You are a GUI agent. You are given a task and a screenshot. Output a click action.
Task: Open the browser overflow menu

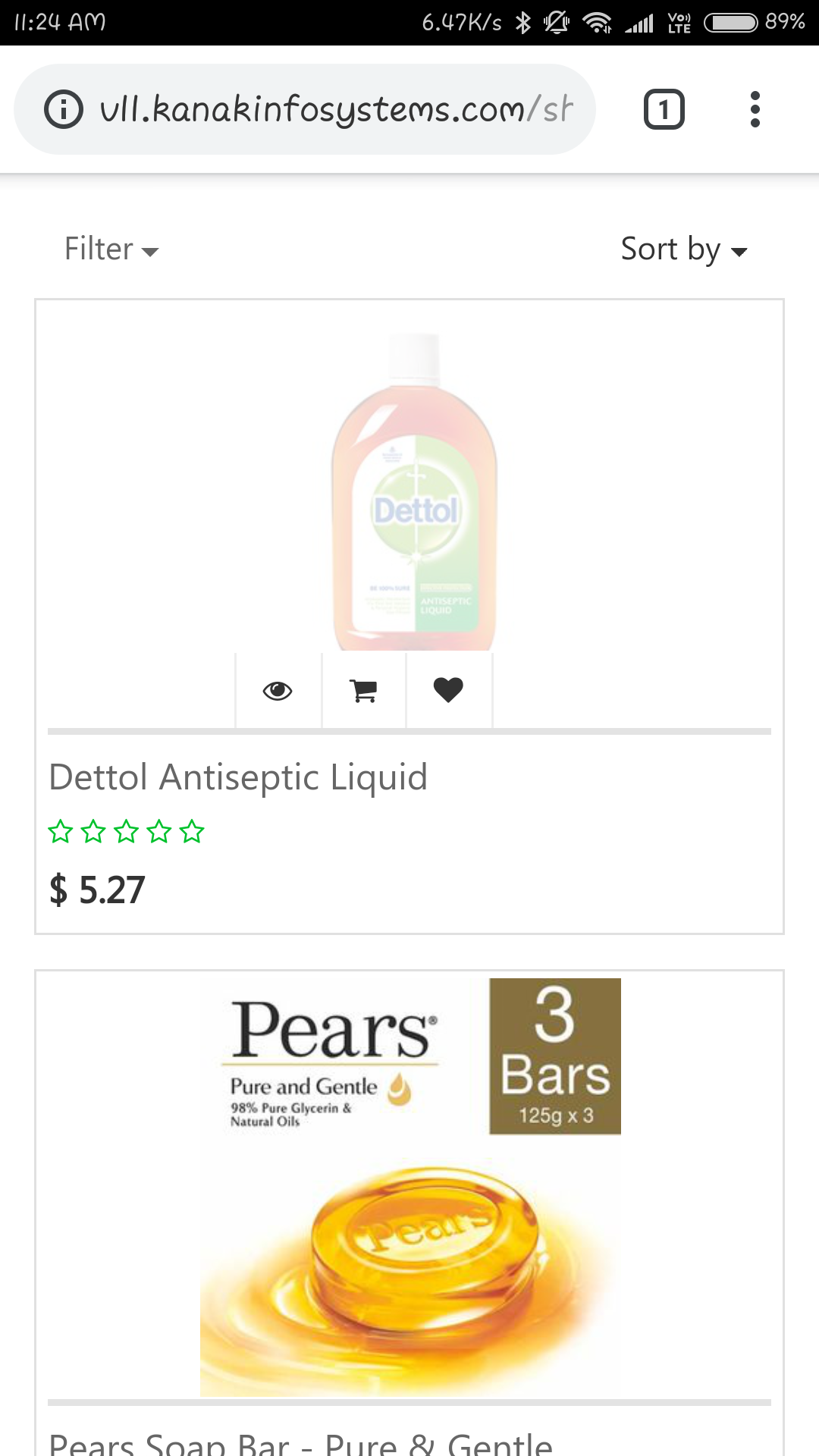tap(755, 109)
